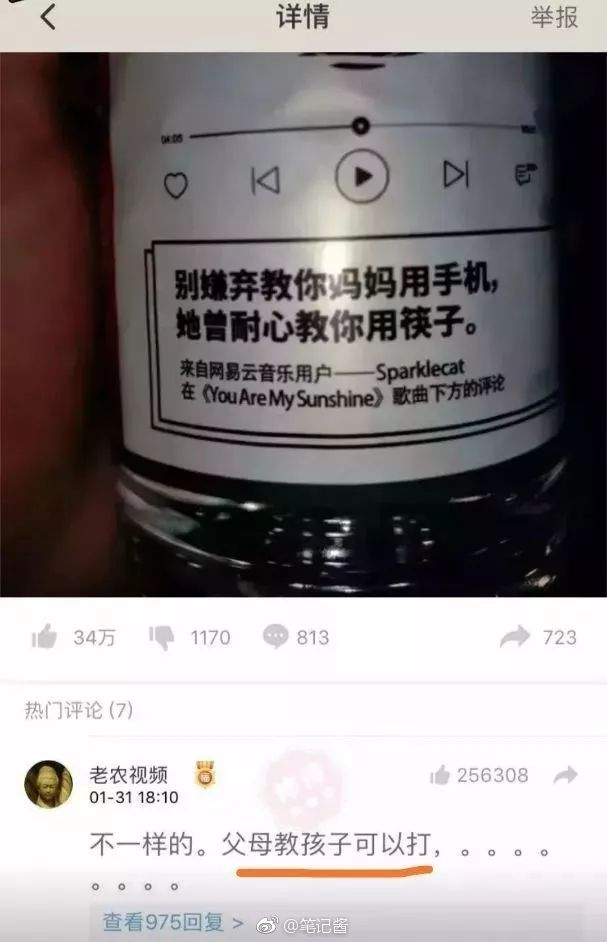Image resolution: width=607 pixels, height=942 pixels.
Task: Open the 813 comments bubble
Action: click(276, 637)
